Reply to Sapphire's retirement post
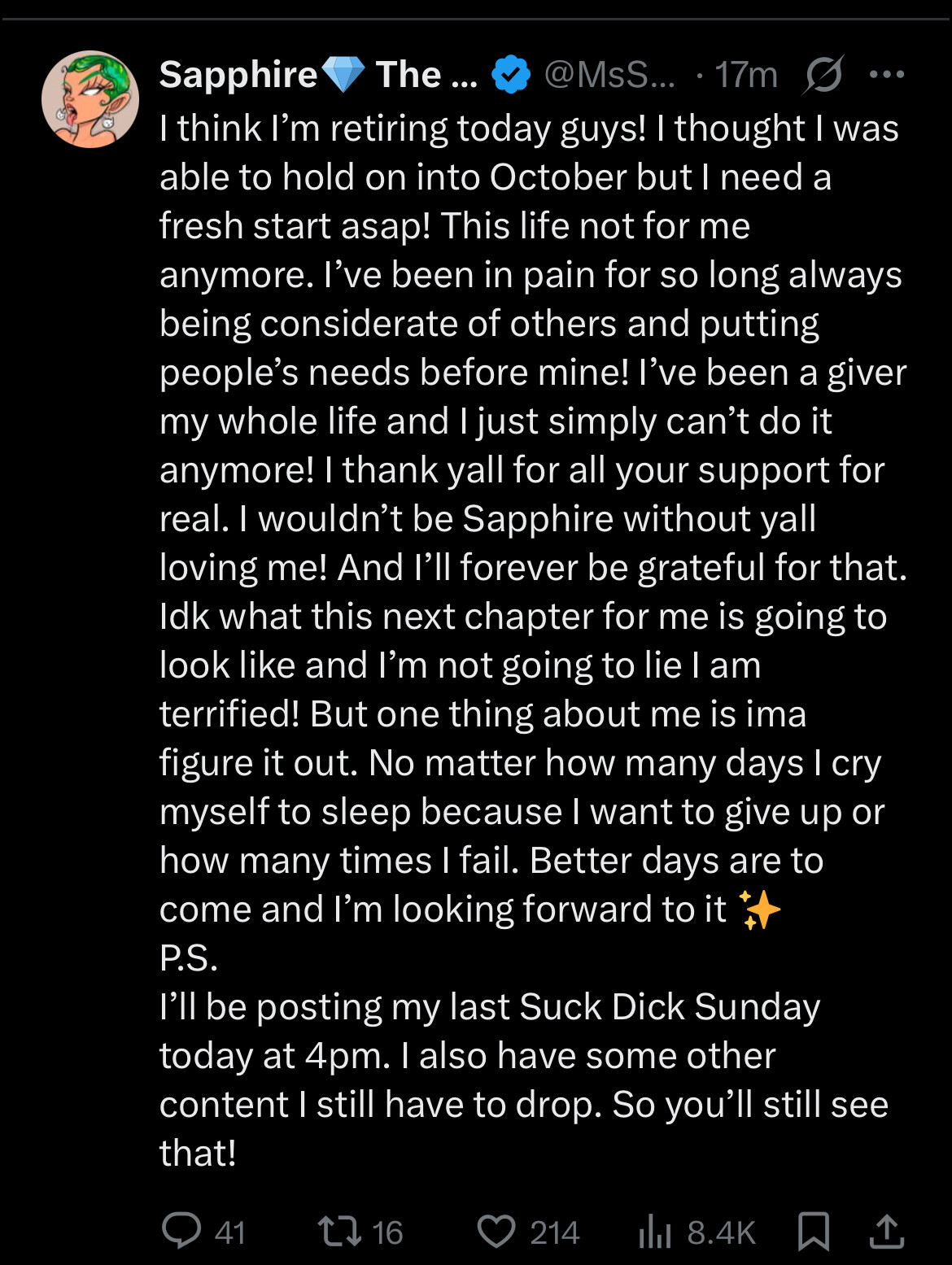 coord(181,1231)
